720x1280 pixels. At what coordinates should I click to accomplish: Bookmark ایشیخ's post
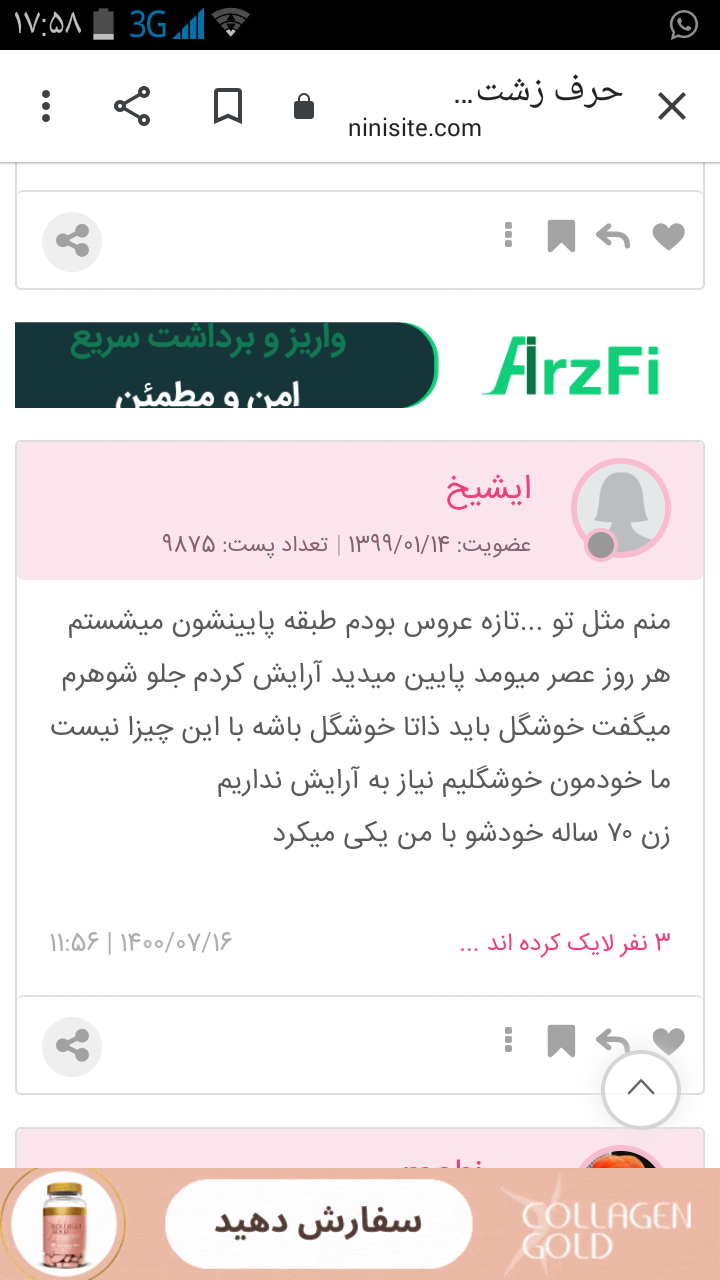pos(561,1042)
